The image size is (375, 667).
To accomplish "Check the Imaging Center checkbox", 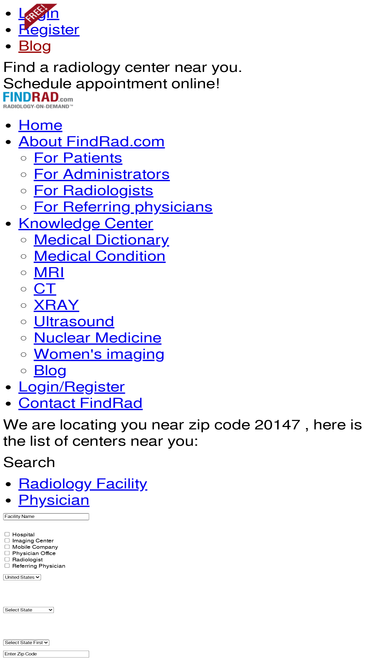I will pos(7,540).
